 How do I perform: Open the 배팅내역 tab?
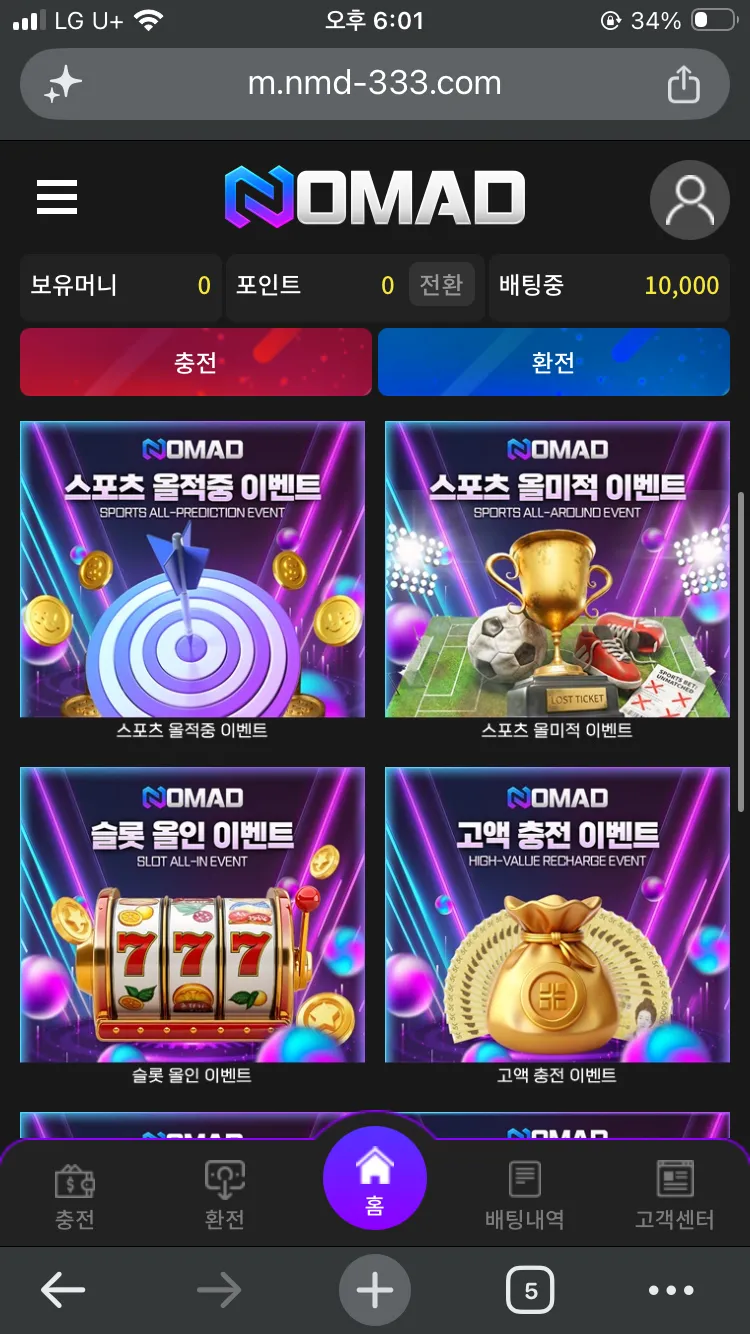[x=524, y=1195]
